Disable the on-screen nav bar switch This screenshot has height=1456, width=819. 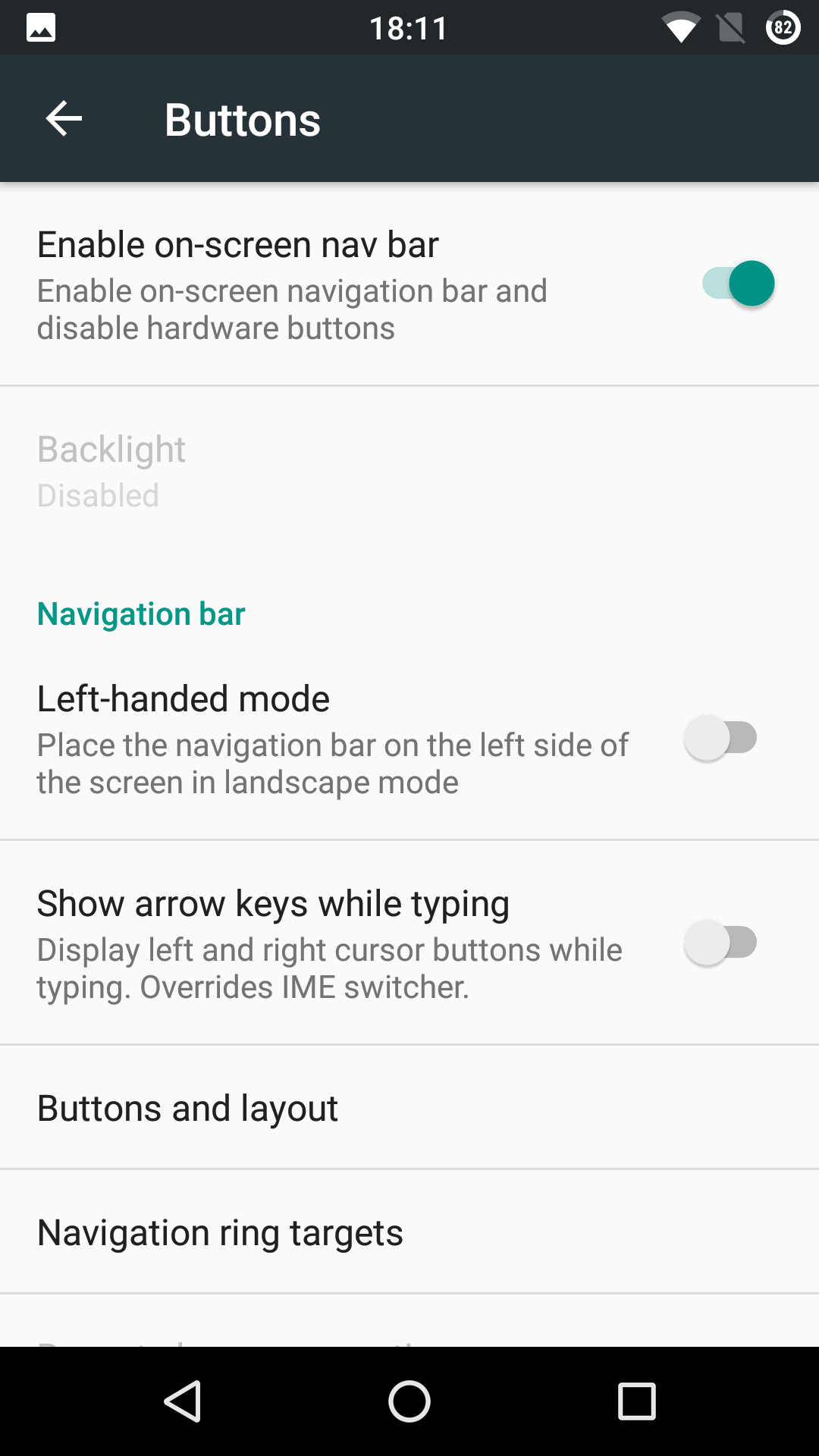click(738, 284)
